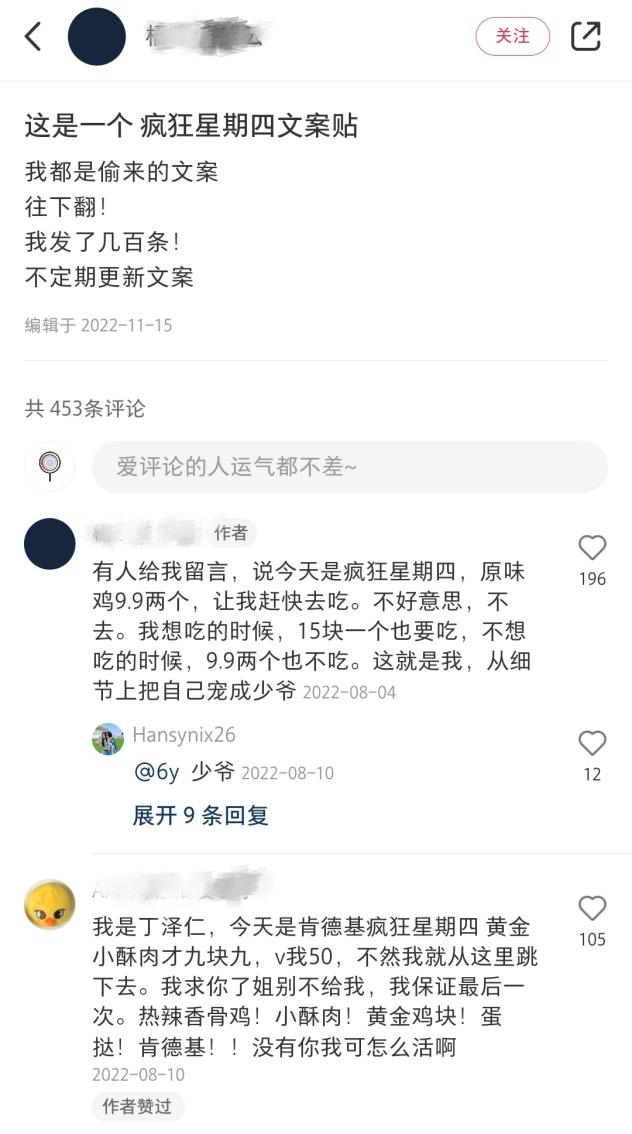The width and height of the screenshot is (632, 1134).
Task: Share this post via the share icon
Action: tap(586, 36)
